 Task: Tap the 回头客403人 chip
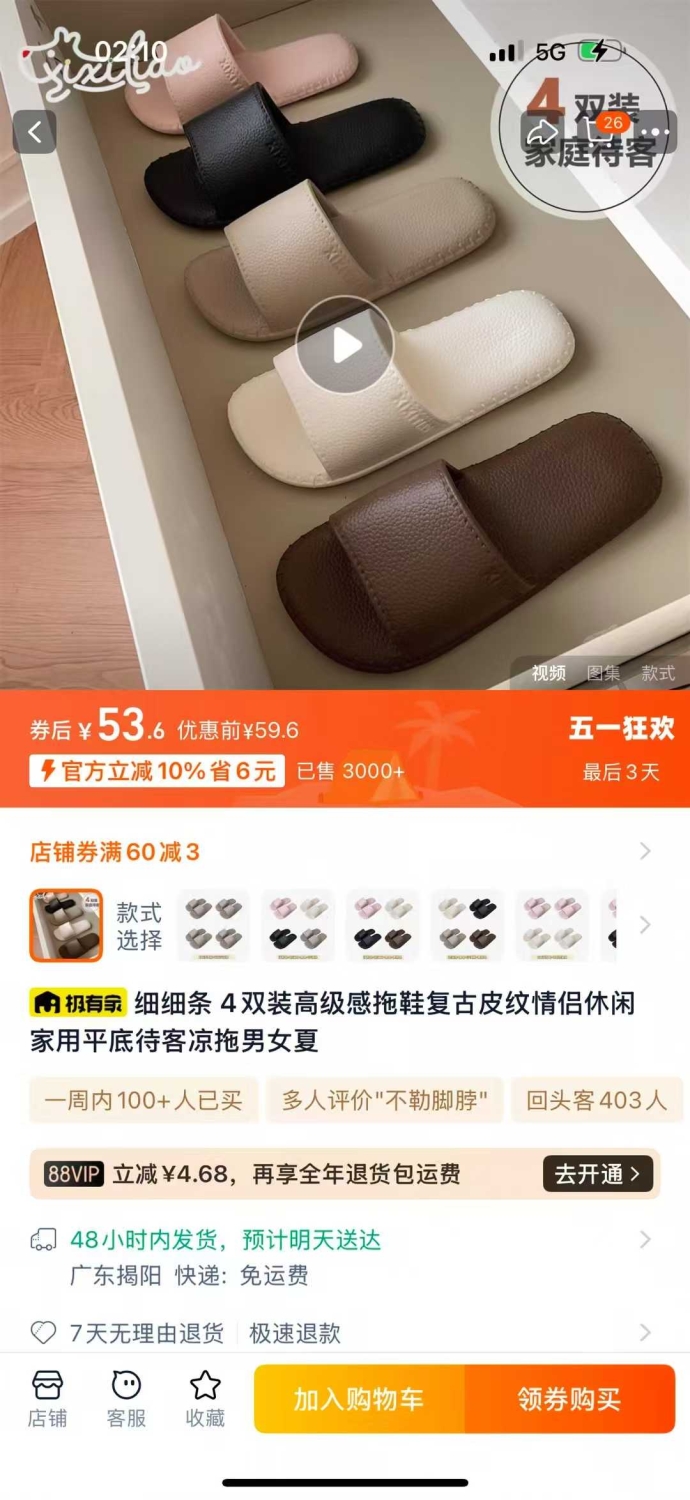point(596,1101)
